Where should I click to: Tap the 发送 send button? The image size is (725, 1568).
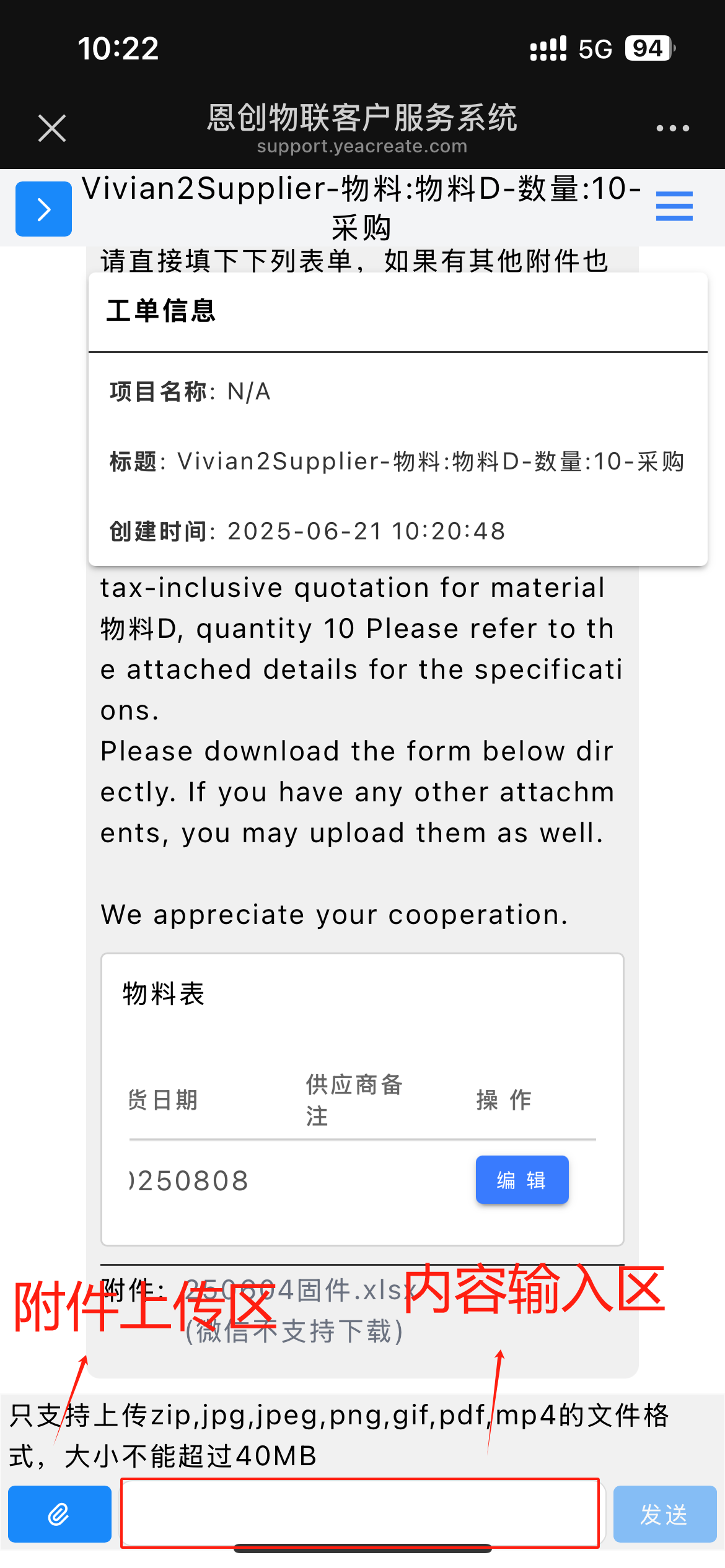coord(664,1514)
